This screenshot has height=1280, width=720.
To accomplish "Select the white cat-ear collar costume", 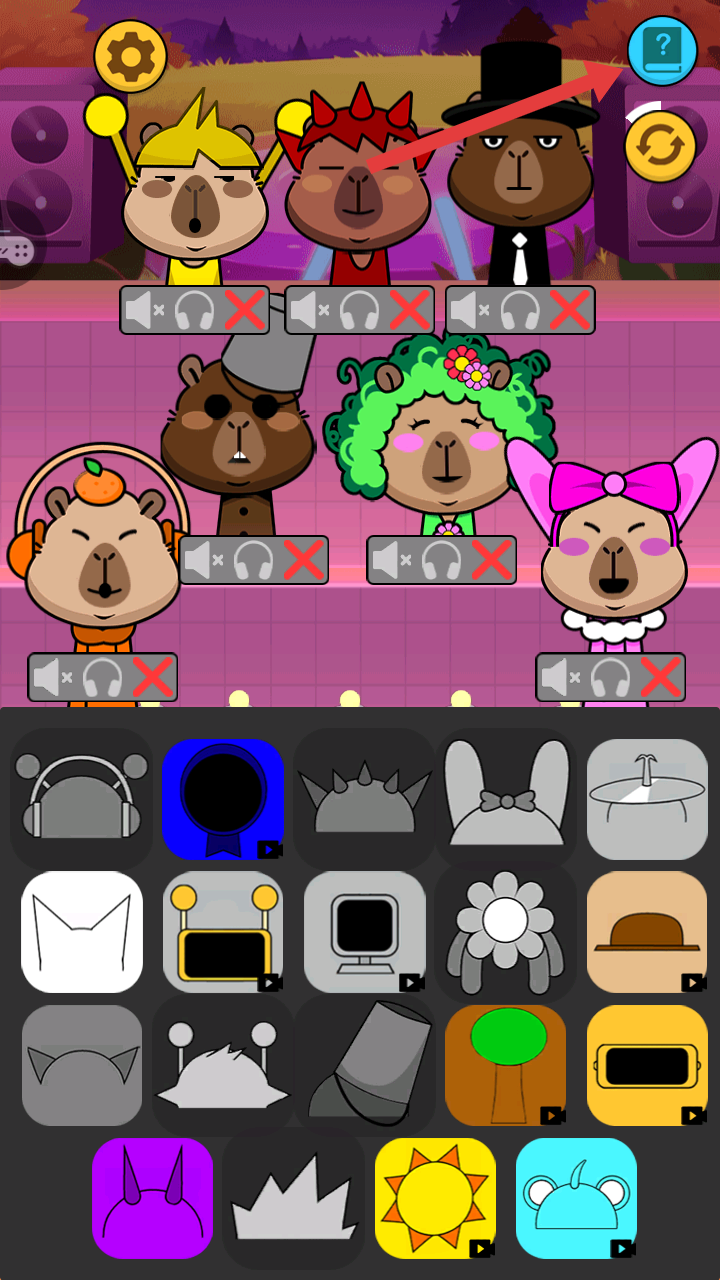I will click(x=82, y=931).
